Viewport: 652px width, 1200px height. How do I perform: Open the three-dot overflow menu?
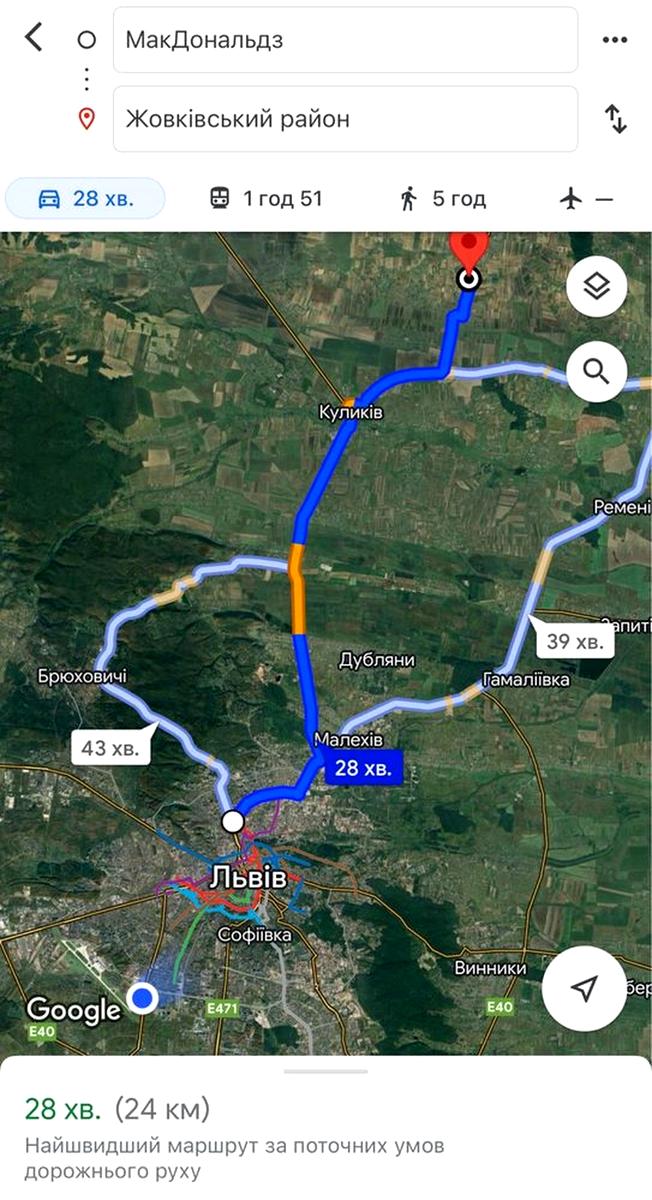(614, 40)
